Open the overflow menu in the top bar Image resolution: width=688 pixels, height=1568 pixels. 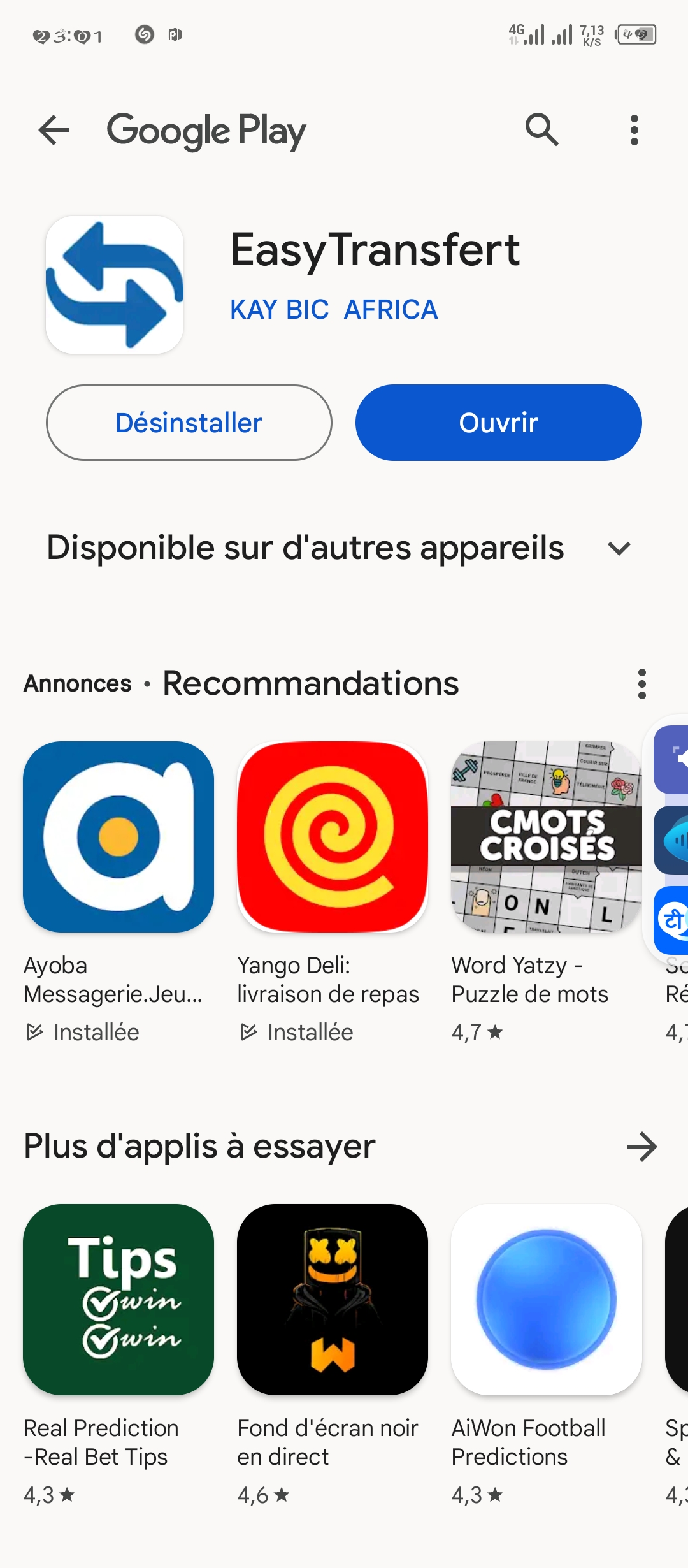click(634, 130)
